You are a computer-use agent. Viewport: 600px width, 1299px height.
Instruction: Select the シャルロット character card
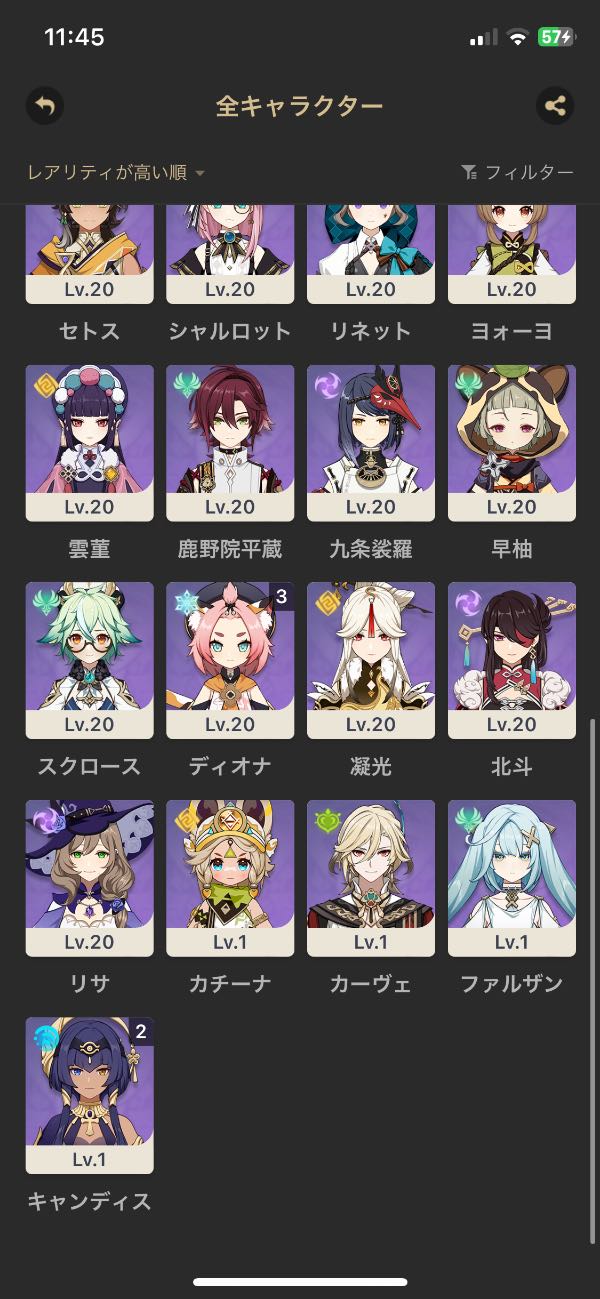point(230,255)
